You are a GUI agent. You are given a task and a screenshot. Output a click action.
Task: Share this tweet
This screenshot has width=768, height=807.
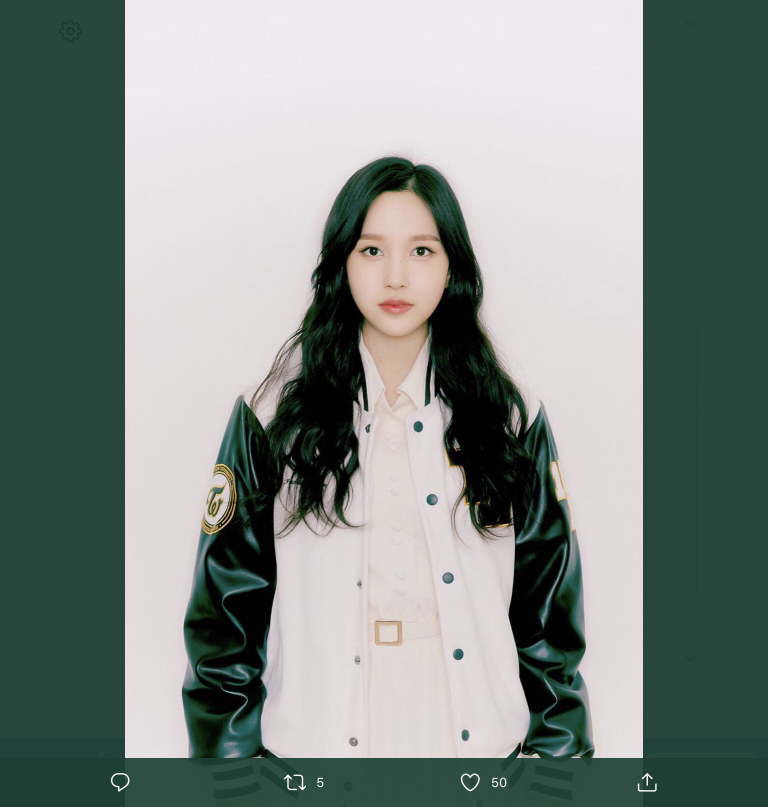click(647, 782)
